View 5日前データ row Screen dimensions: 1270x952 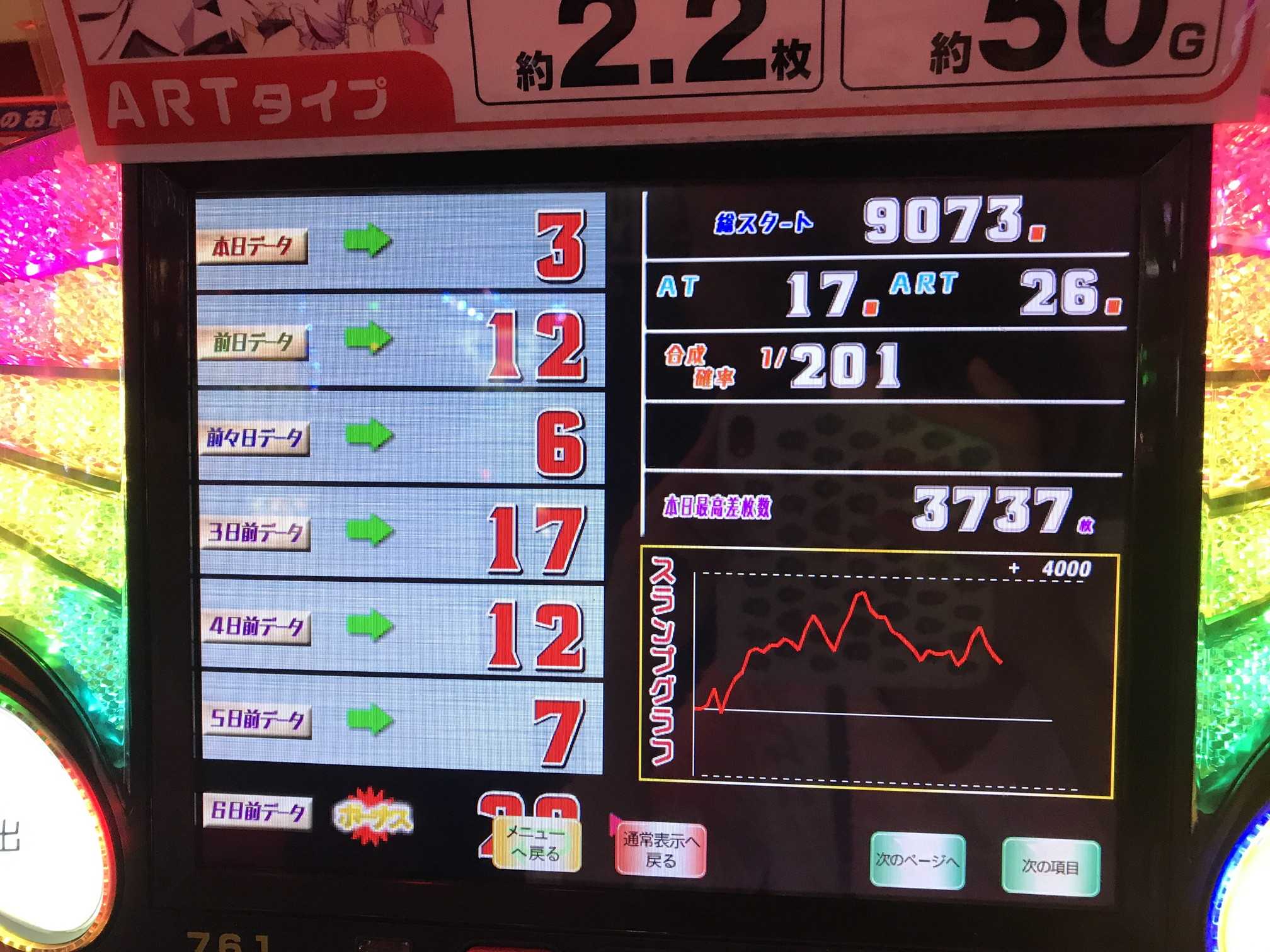[x=258, y=720]
